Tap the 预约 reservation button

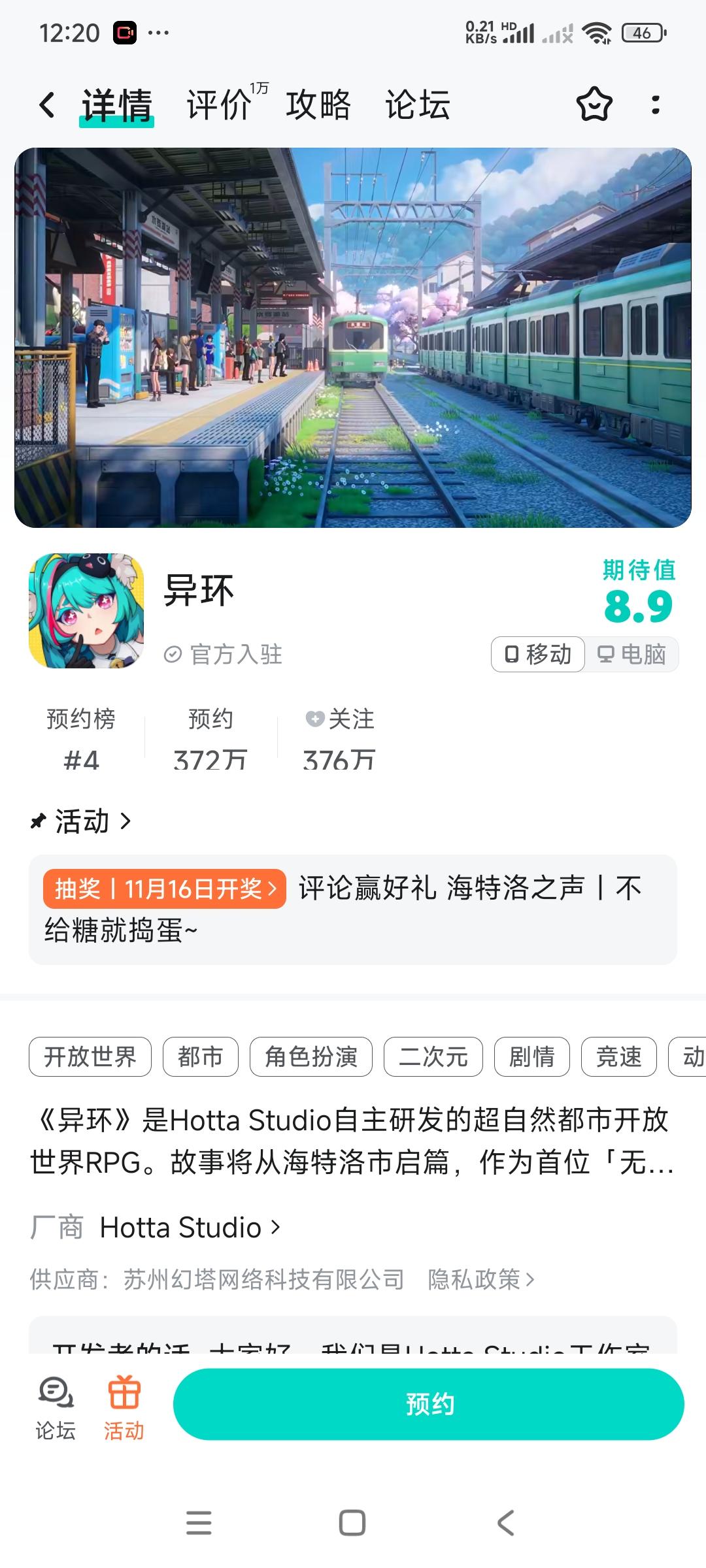click(428, 1403)
